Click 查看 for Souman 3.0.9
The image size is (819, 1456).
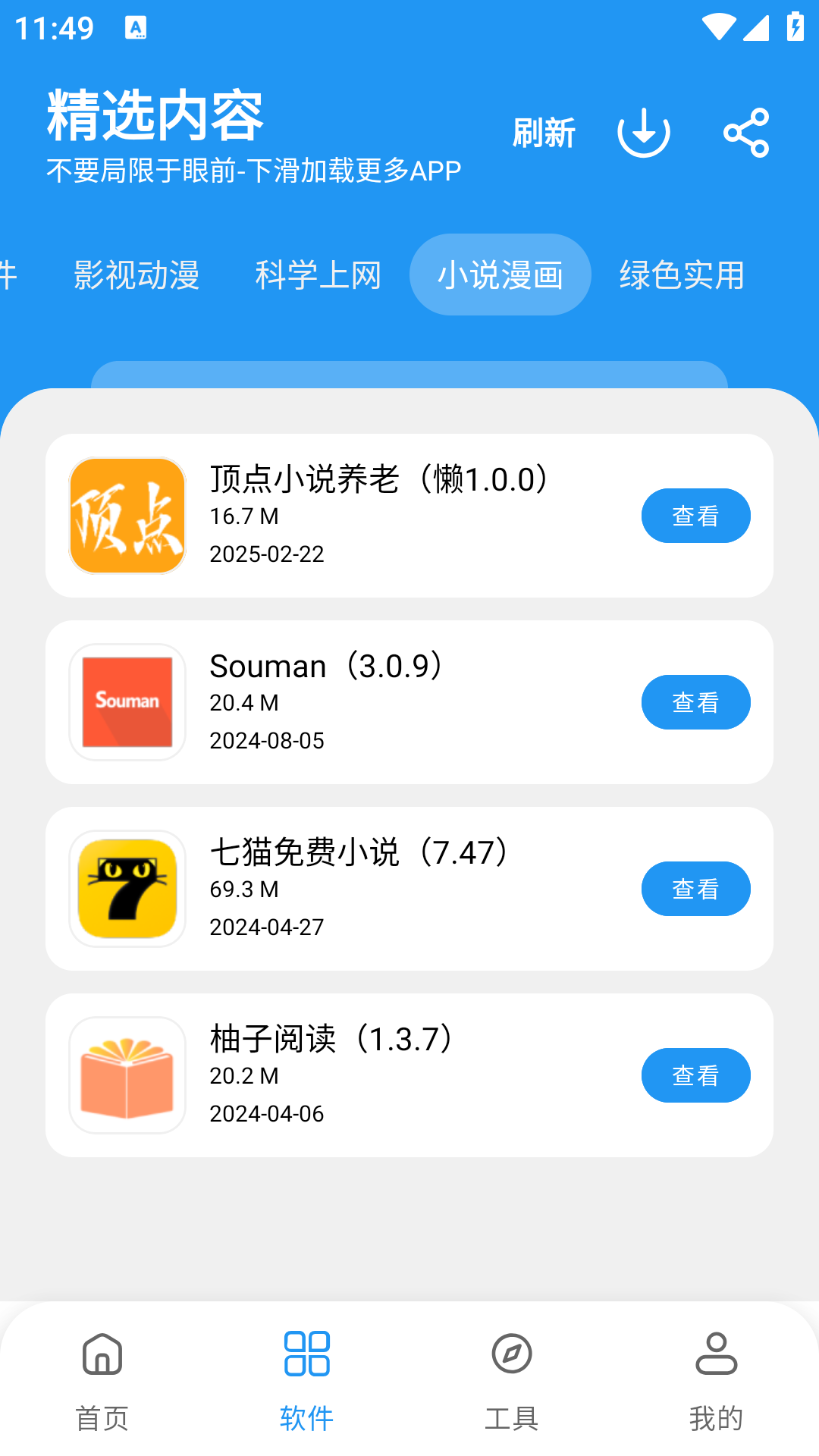pyautogui.click(x=695, y=702)
